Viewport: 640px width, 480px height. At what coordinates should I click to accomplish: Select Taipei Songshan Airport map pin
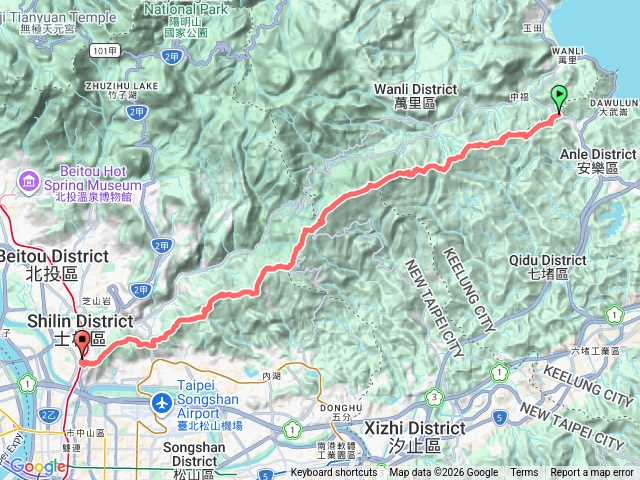click(x=163, y=402)
